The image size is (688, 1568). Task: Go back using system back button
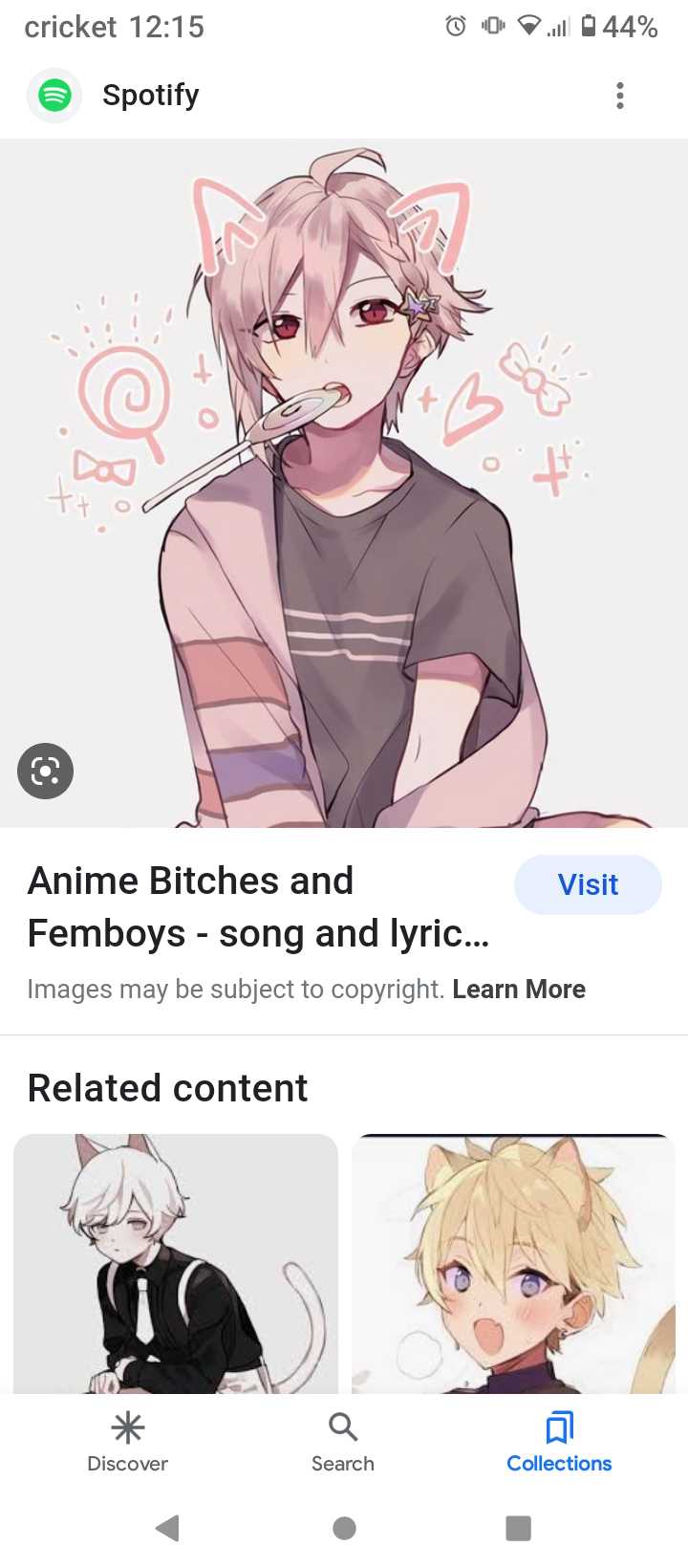click(167, 1528)
